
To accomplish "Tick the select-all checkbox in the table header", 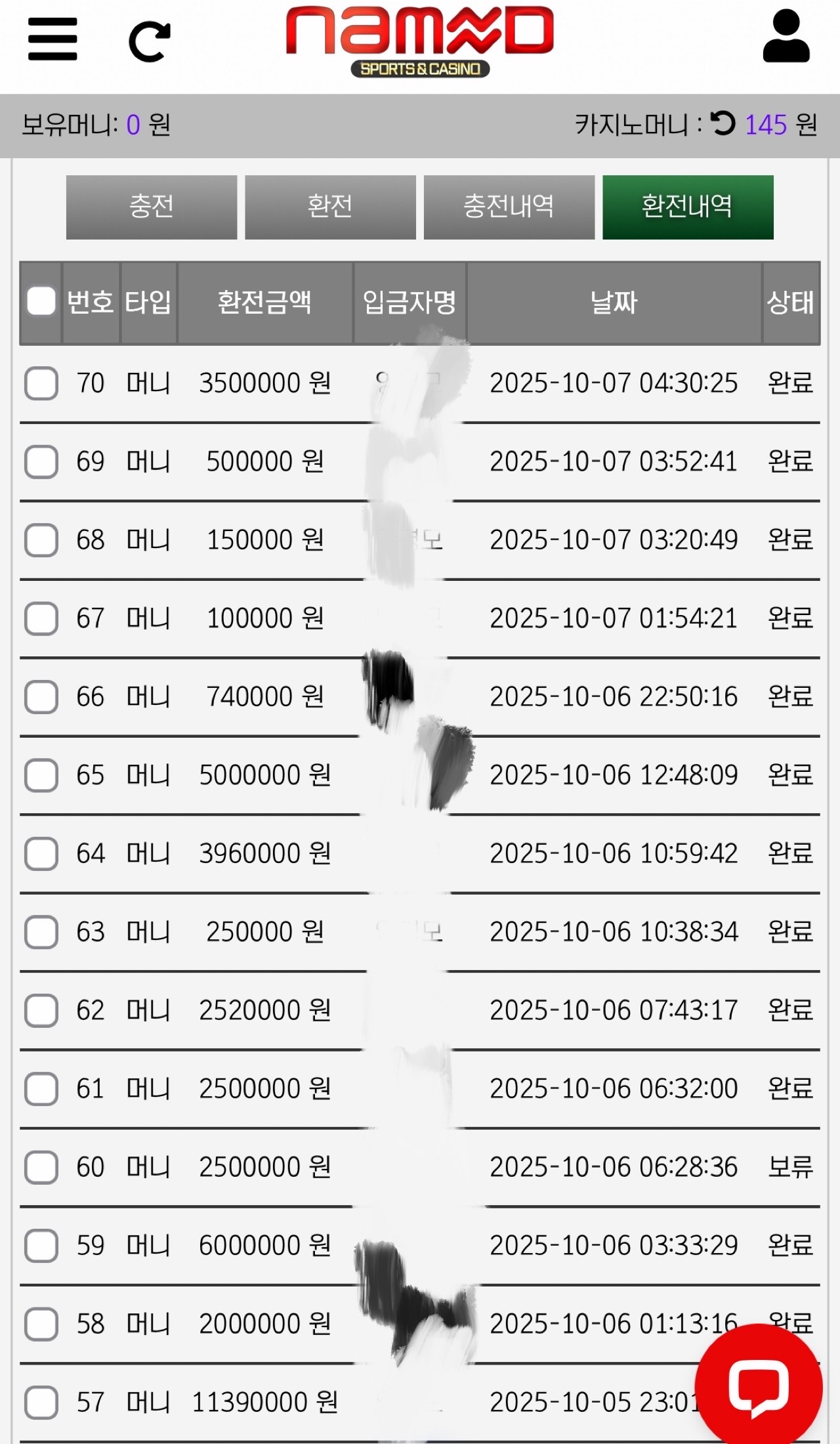I will tap(41, 301).
